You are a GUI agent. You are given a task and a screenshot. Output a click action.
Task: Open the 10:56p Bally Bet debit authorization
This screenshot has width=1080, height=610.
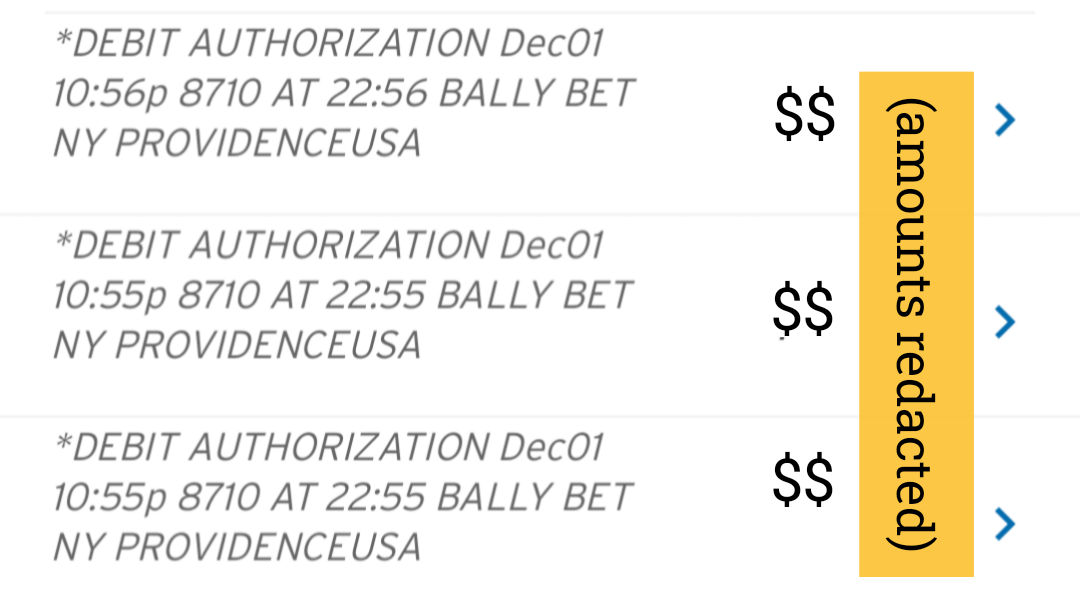coord(1005,120)
